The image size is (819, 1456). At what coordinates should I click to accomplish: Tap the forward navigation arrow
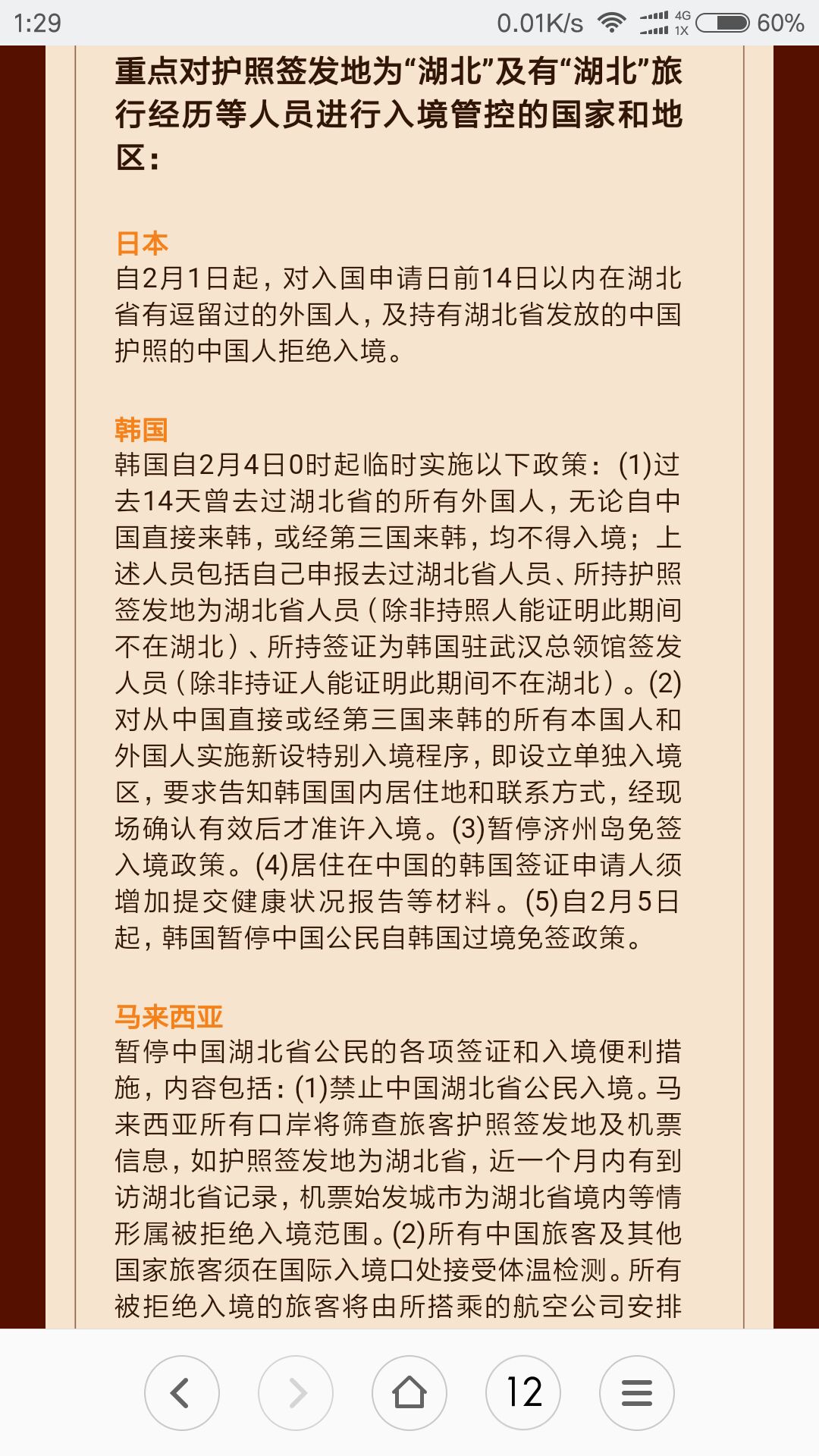[x=296, y=1392]
